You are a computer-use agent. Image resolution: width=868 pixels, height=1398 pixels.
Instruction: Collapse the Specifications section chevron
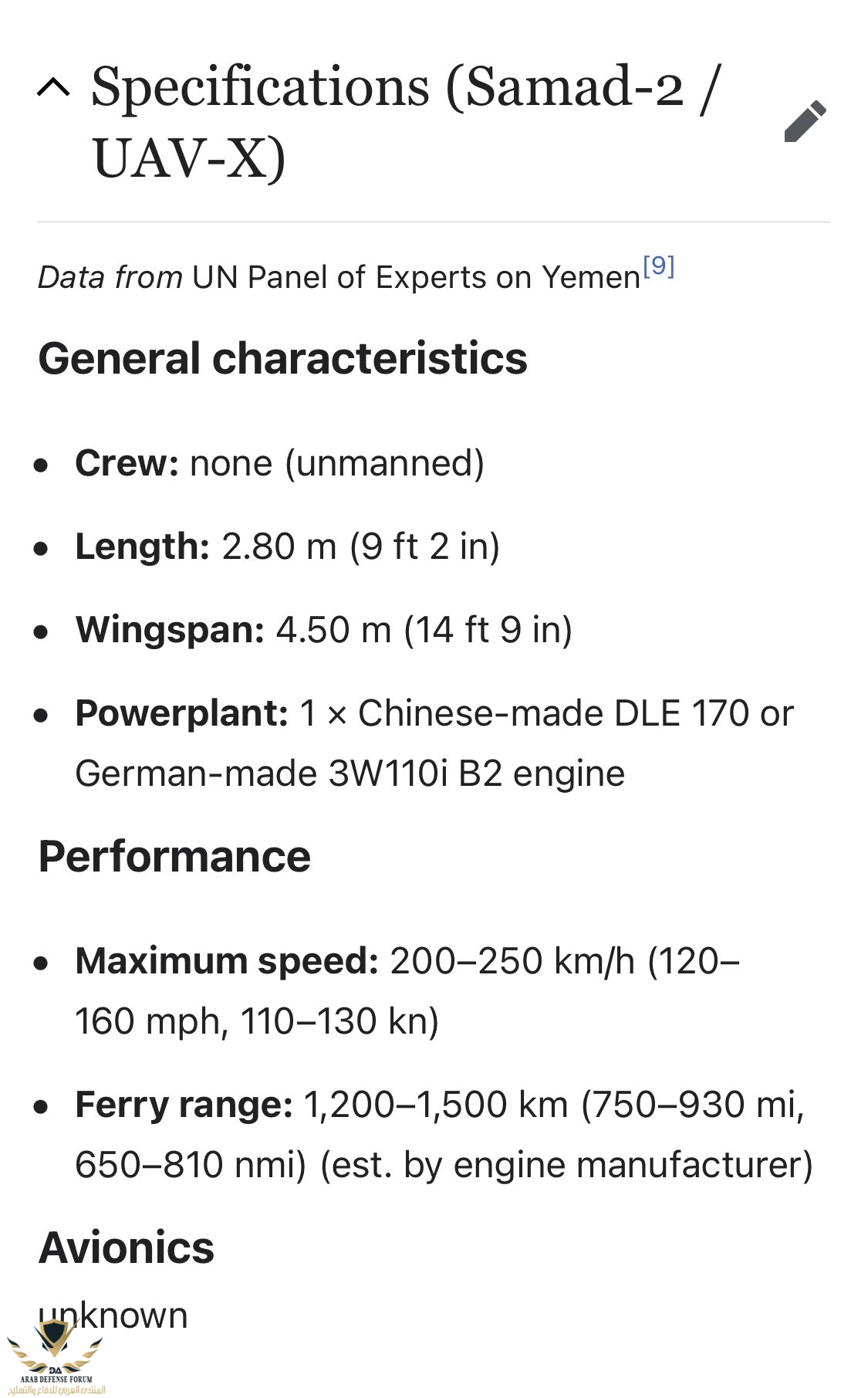coord(53,89)
